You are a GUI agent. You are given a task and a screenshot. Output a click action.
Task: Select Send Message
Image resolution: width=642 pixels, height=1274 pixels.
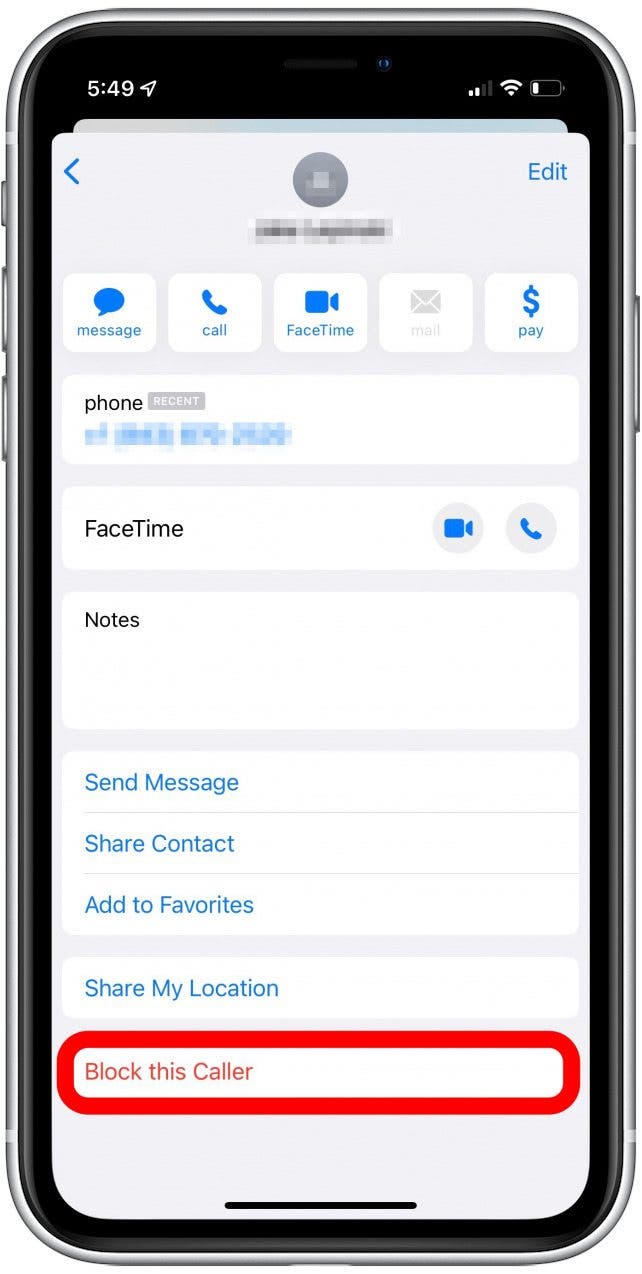point(162,782)
